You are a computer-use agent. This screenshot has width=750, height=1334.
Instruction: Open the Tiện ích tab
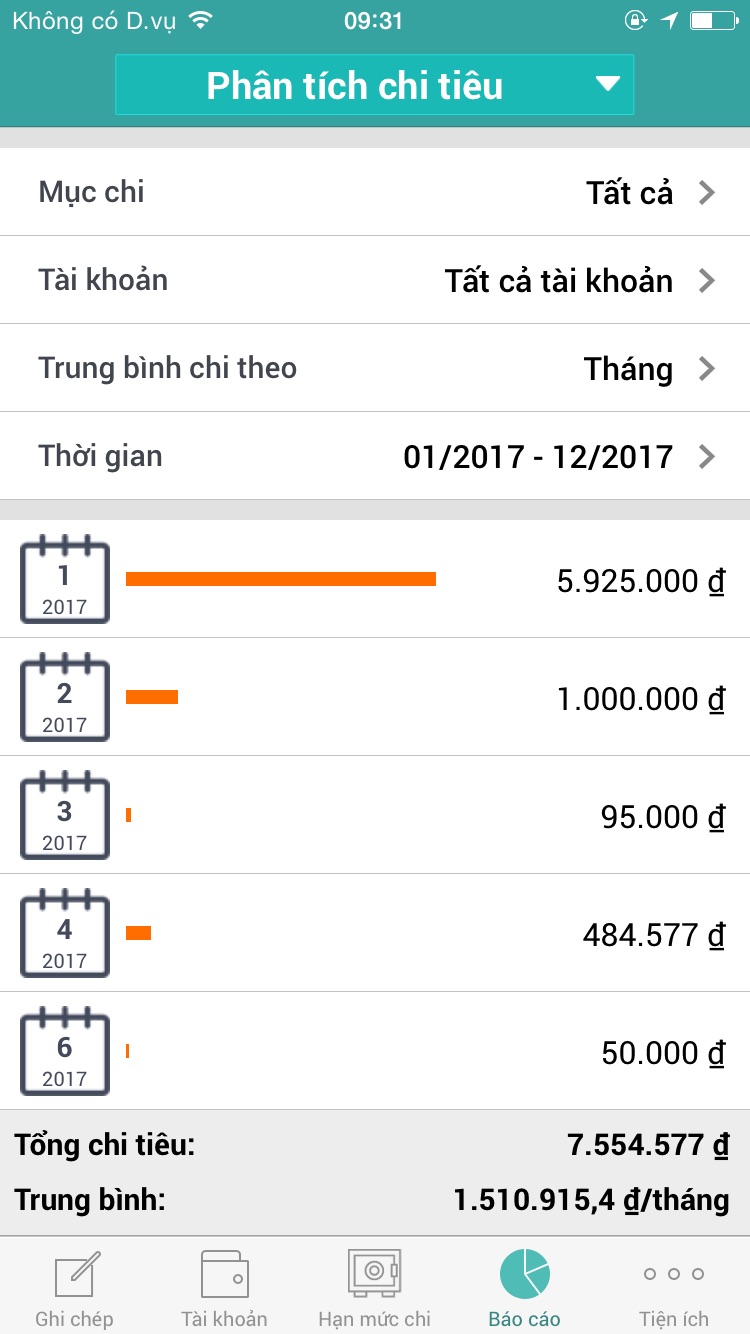click(674, 1286)
